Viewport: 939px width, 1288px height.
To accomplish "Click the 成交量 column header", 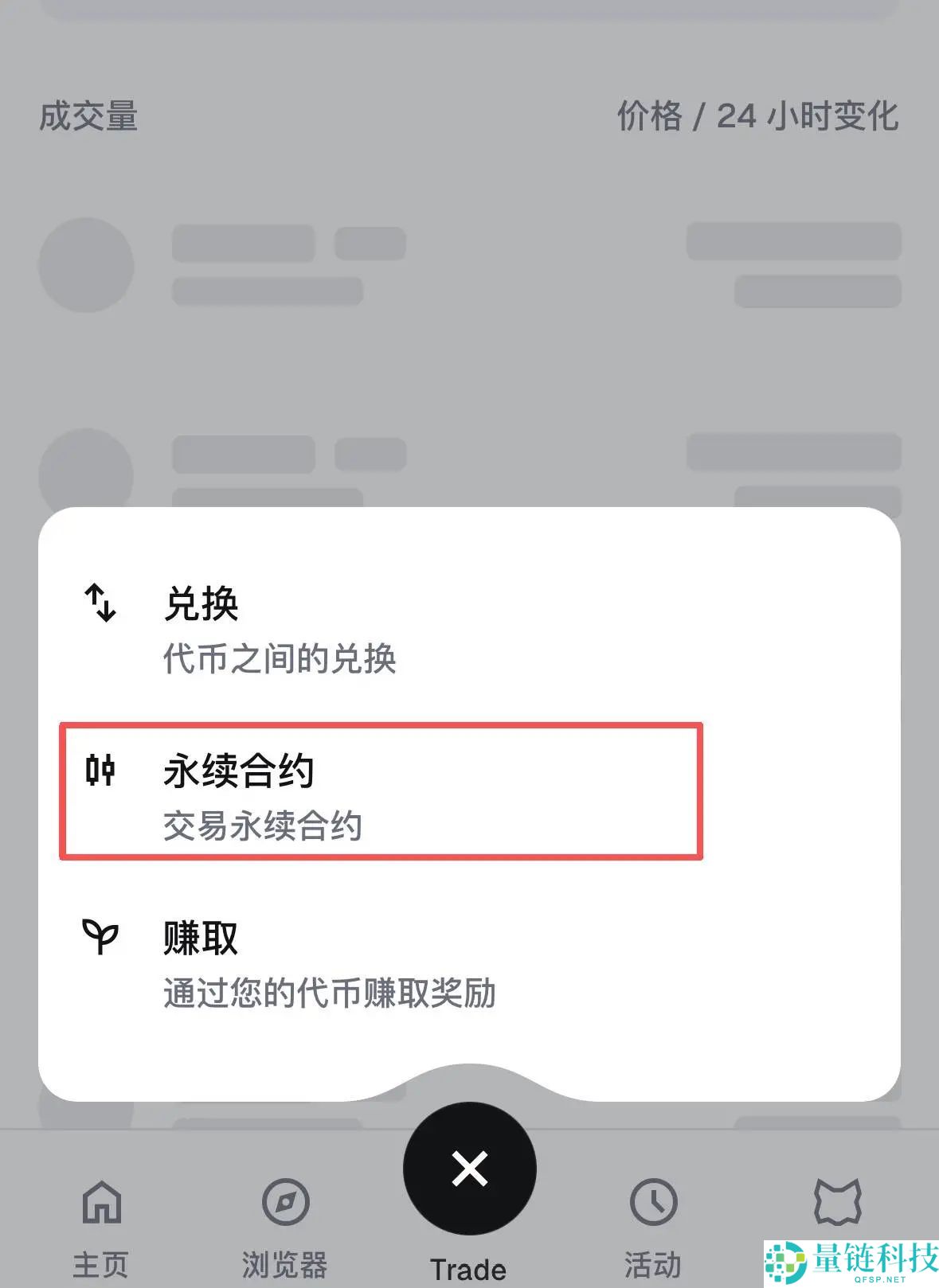I will point(88,118).
